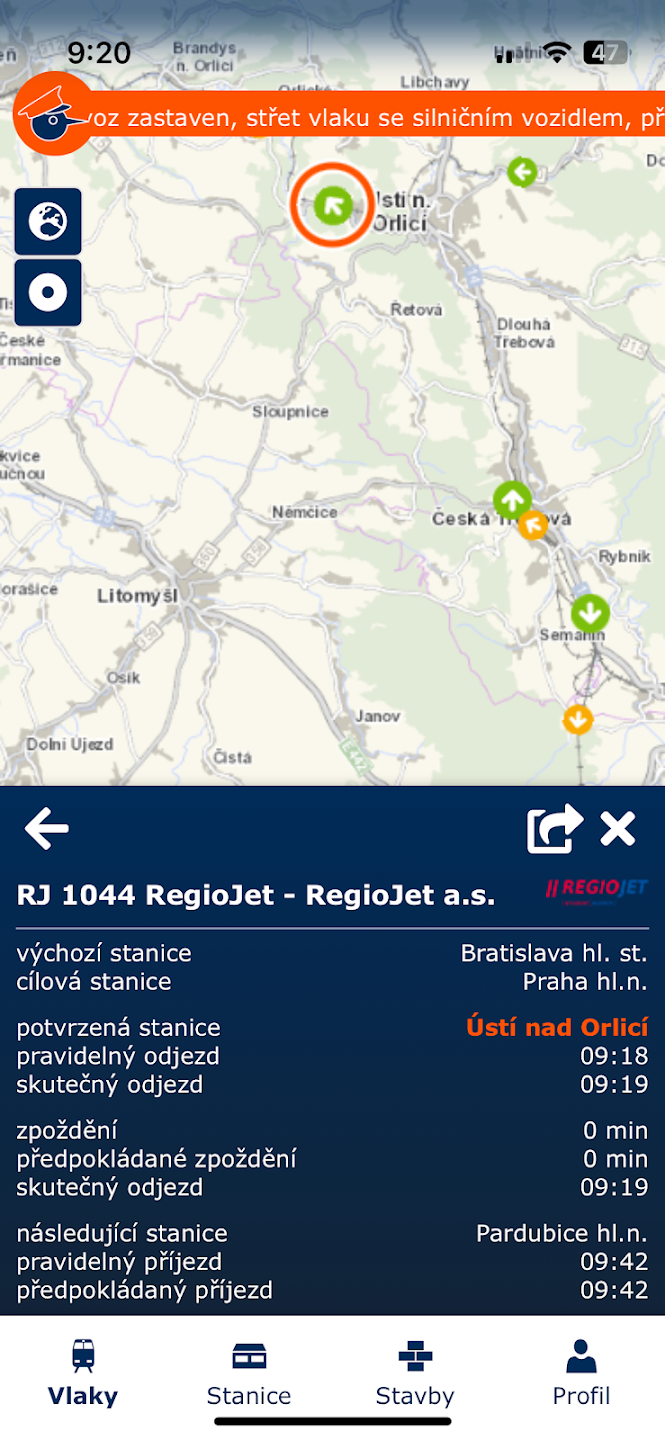Open the globe map layer button

pyautogui.click(x=47, y=221)
